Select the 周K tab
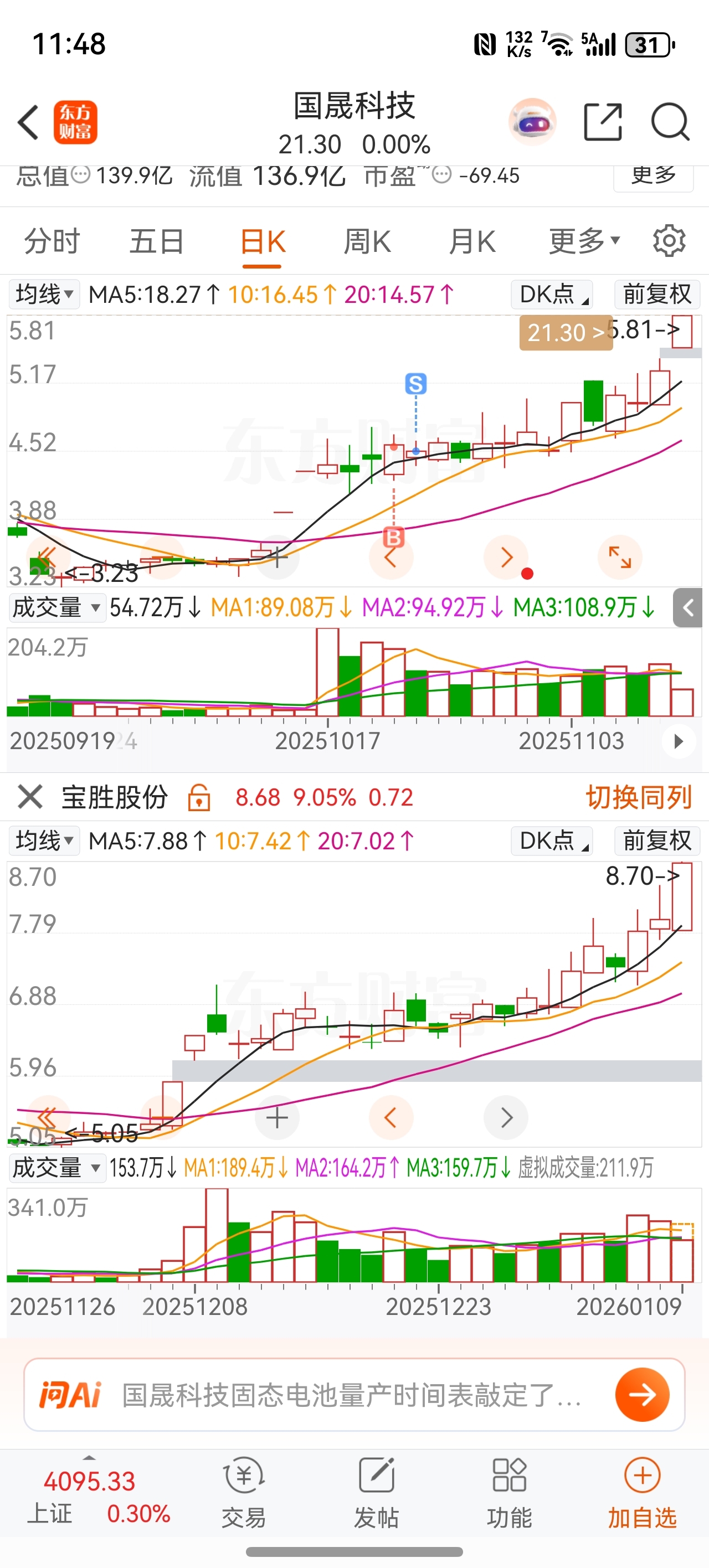 pos(367,241)
